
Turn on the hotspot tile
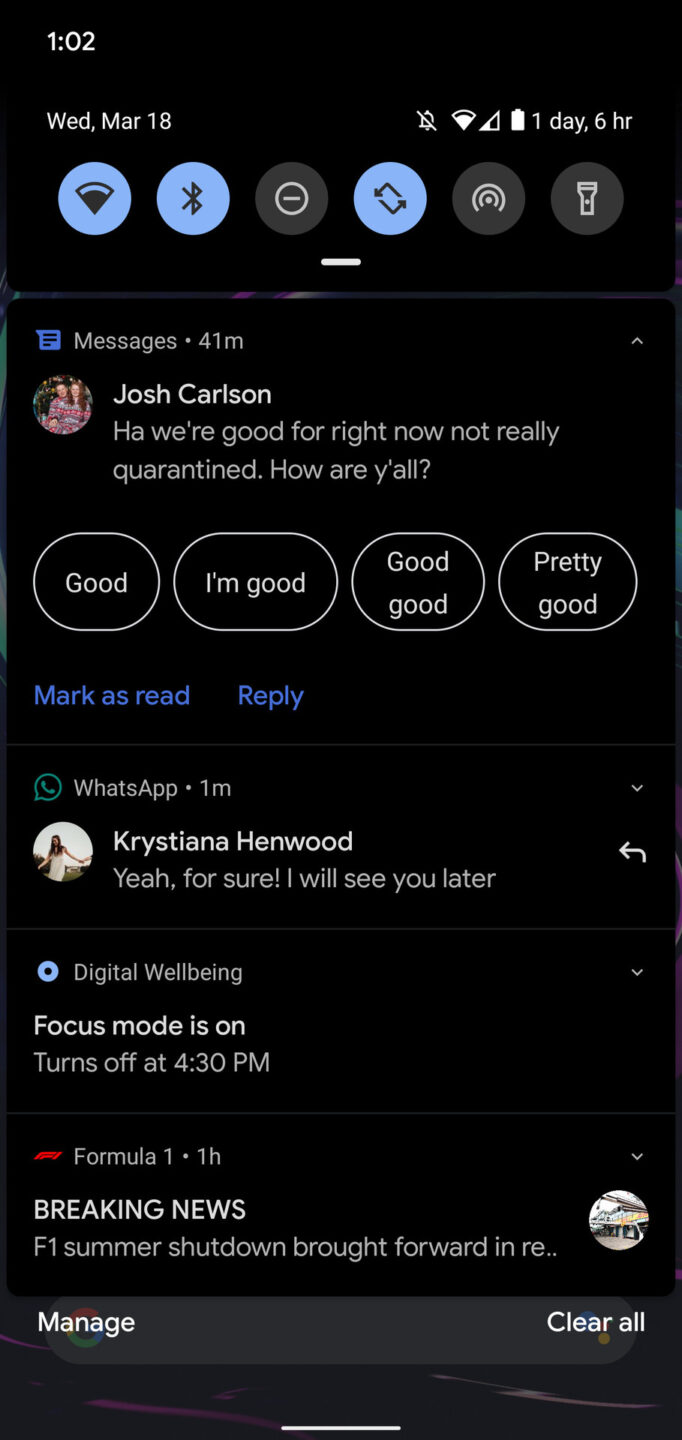(x=488, y=199)
